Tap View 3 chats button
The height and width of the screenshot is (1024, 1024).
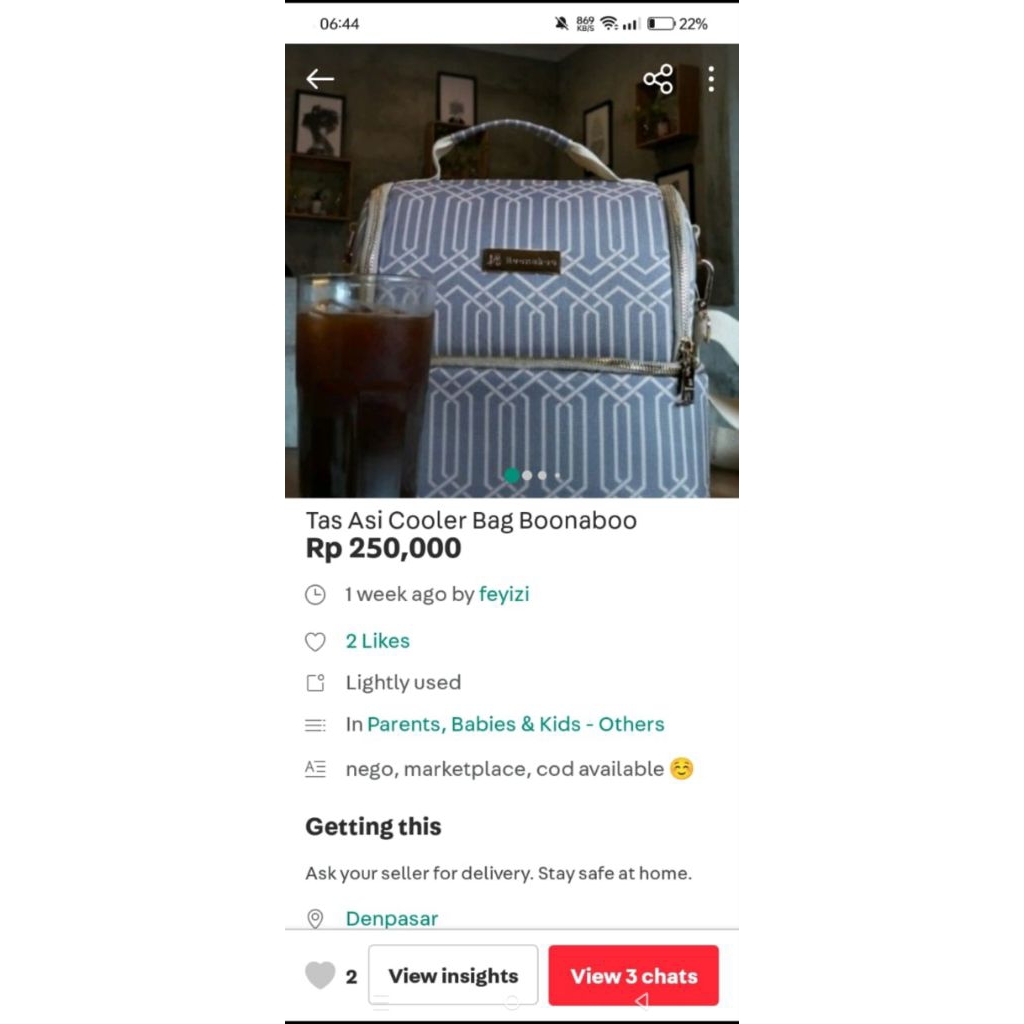[x=633, y=975]
